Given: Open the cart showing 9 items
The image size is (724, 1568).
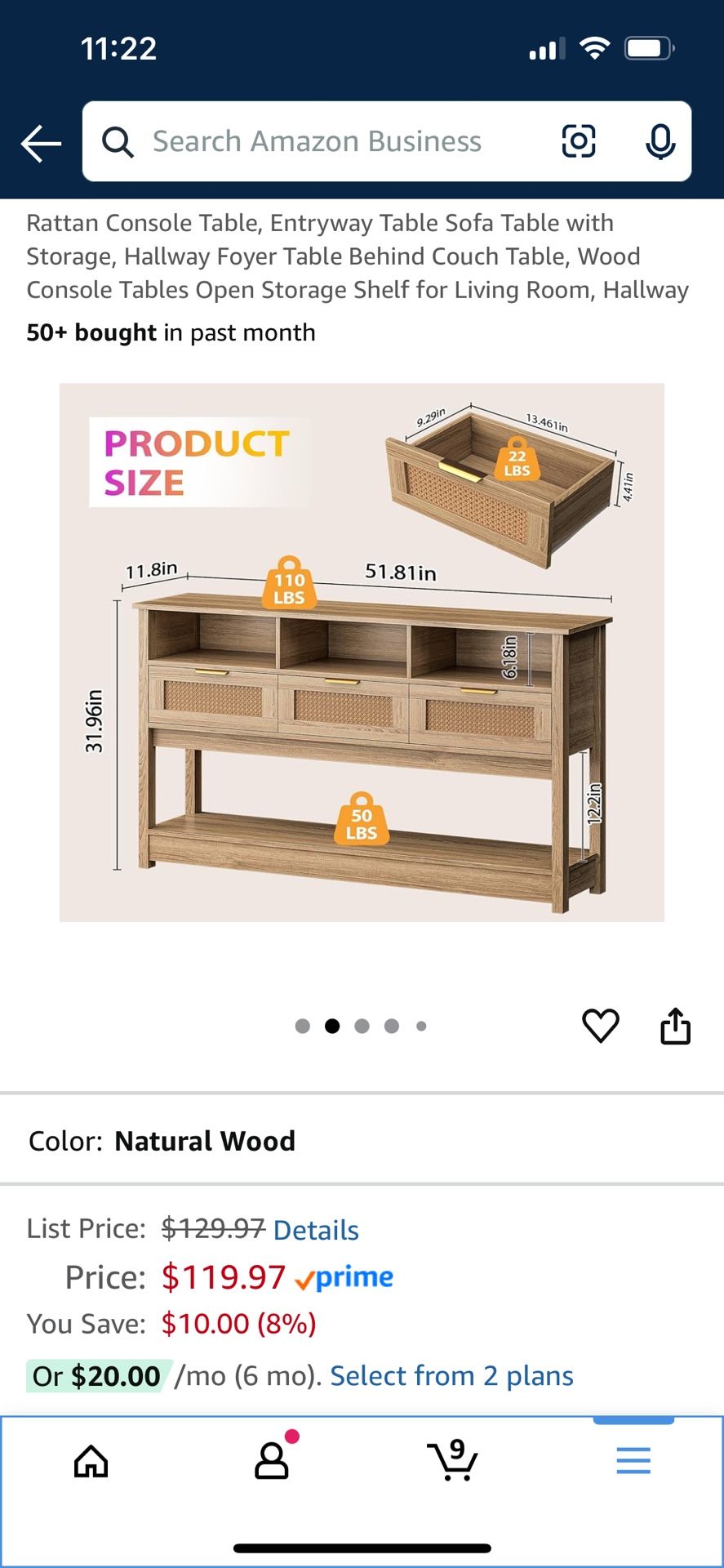Looking at the screenshot, I should (453, 1462).
